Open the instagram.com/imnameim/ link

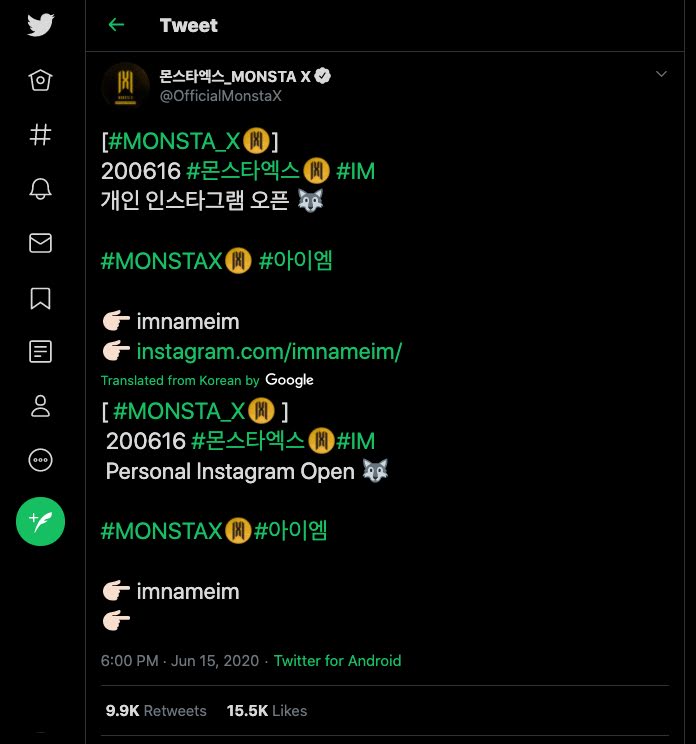pos(269,352)
